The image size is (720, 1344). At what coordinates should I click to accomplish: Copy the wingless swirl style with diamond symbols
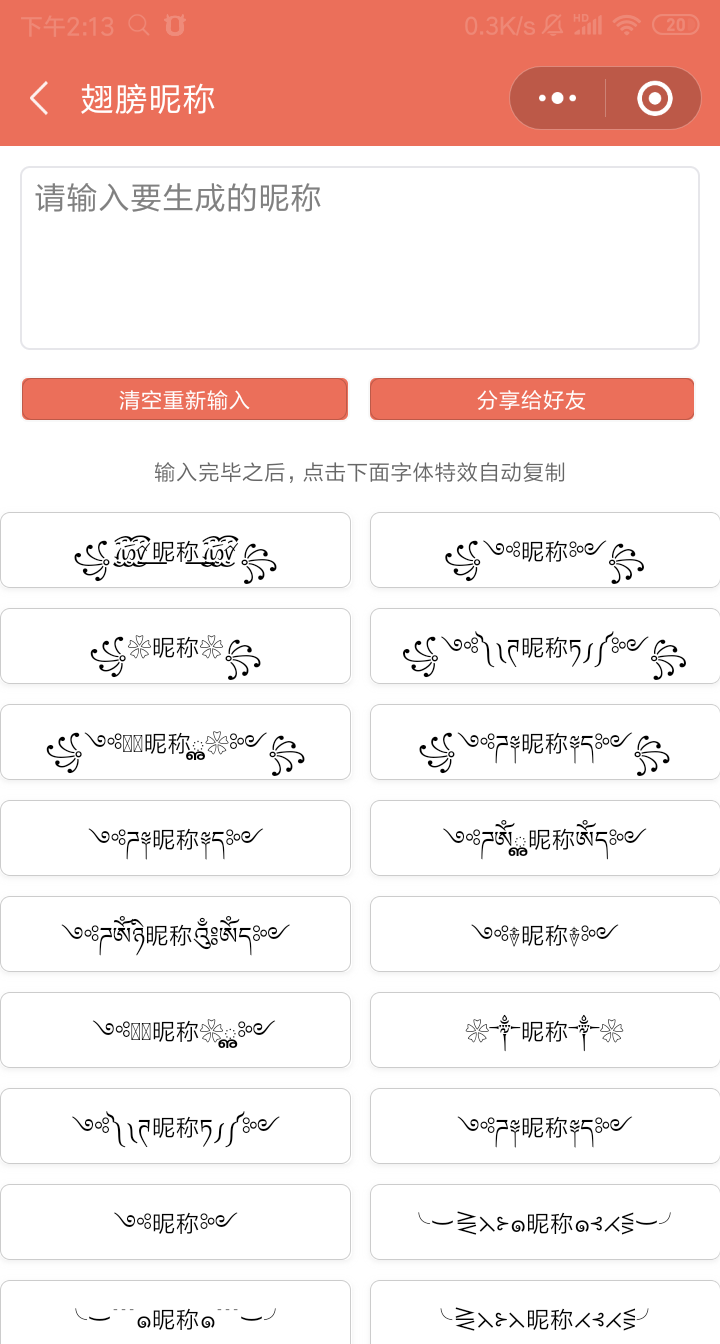545,934
